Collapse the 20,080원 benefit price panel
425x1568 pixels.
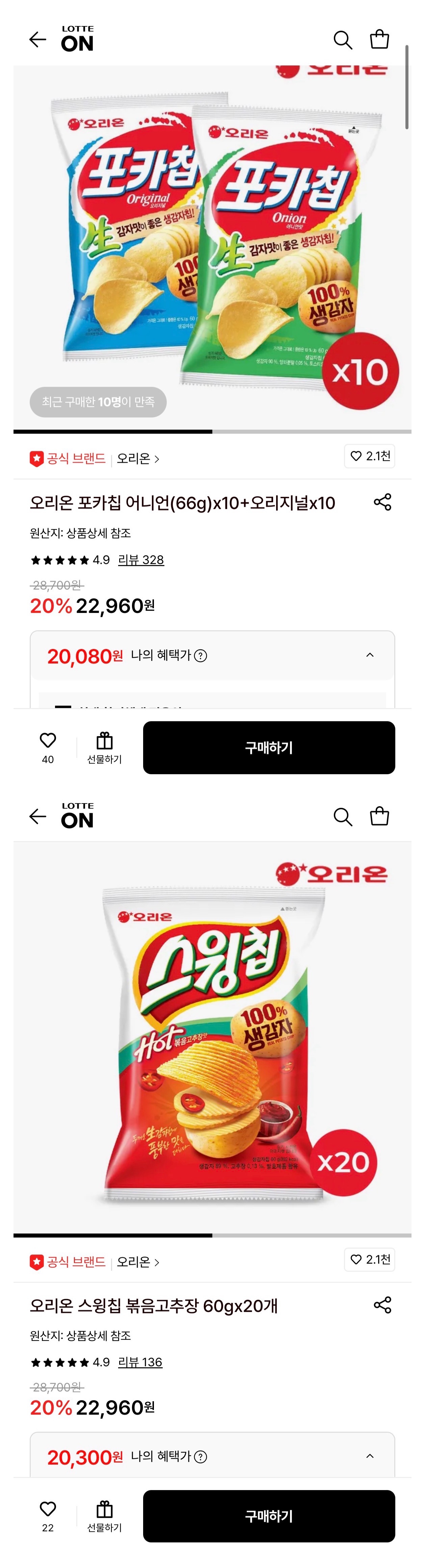[x=370, y=655]
